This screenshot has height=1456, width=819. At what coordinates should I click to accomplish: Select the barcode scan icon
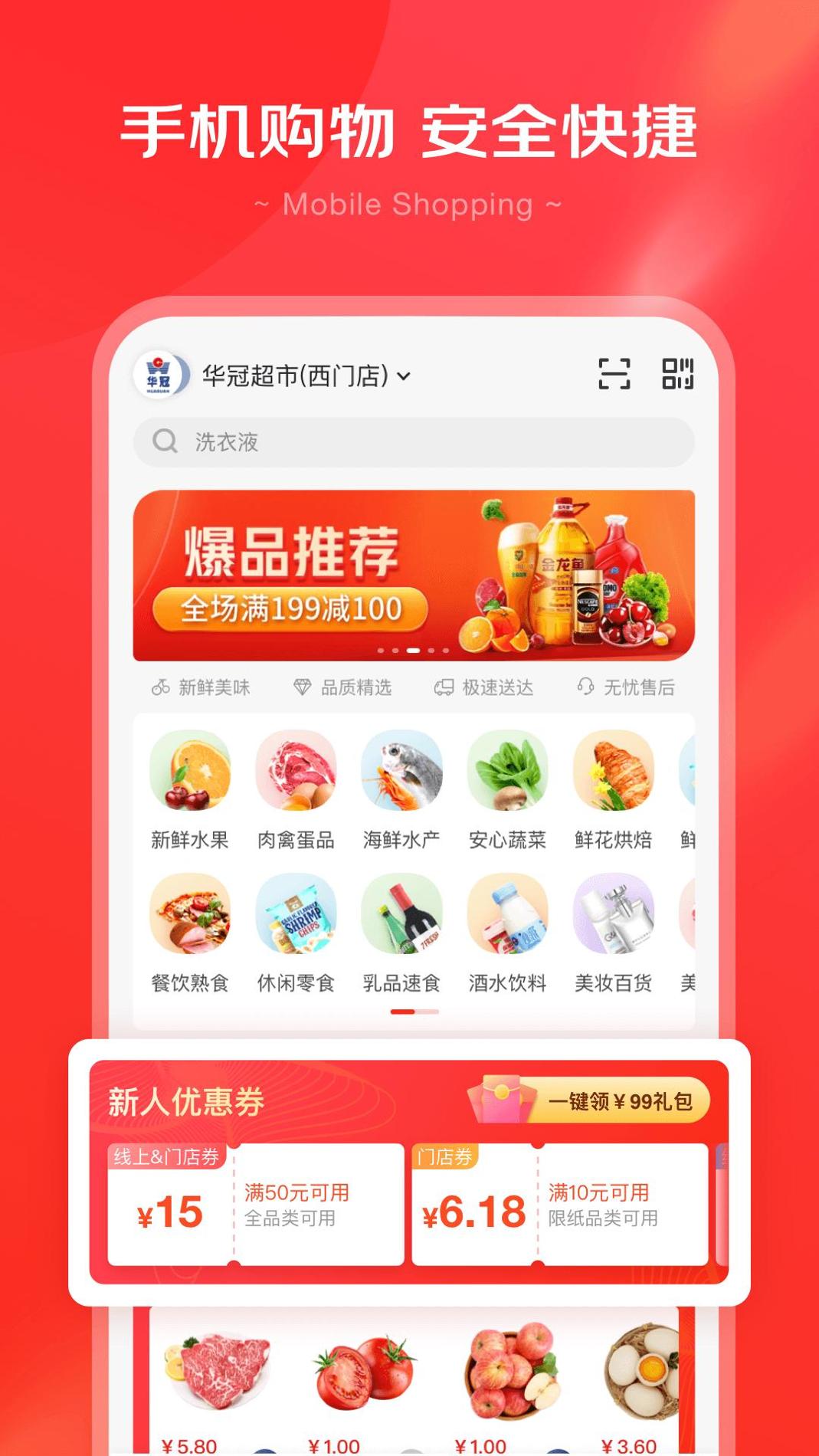pyautogui.click(x=615, y=373)
